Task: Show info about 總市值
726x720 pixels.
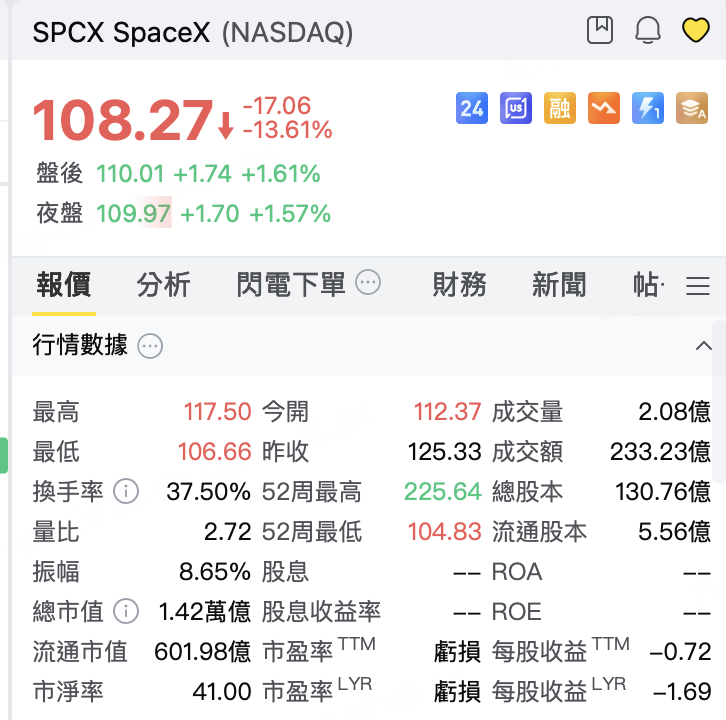Action: (126, 611)
